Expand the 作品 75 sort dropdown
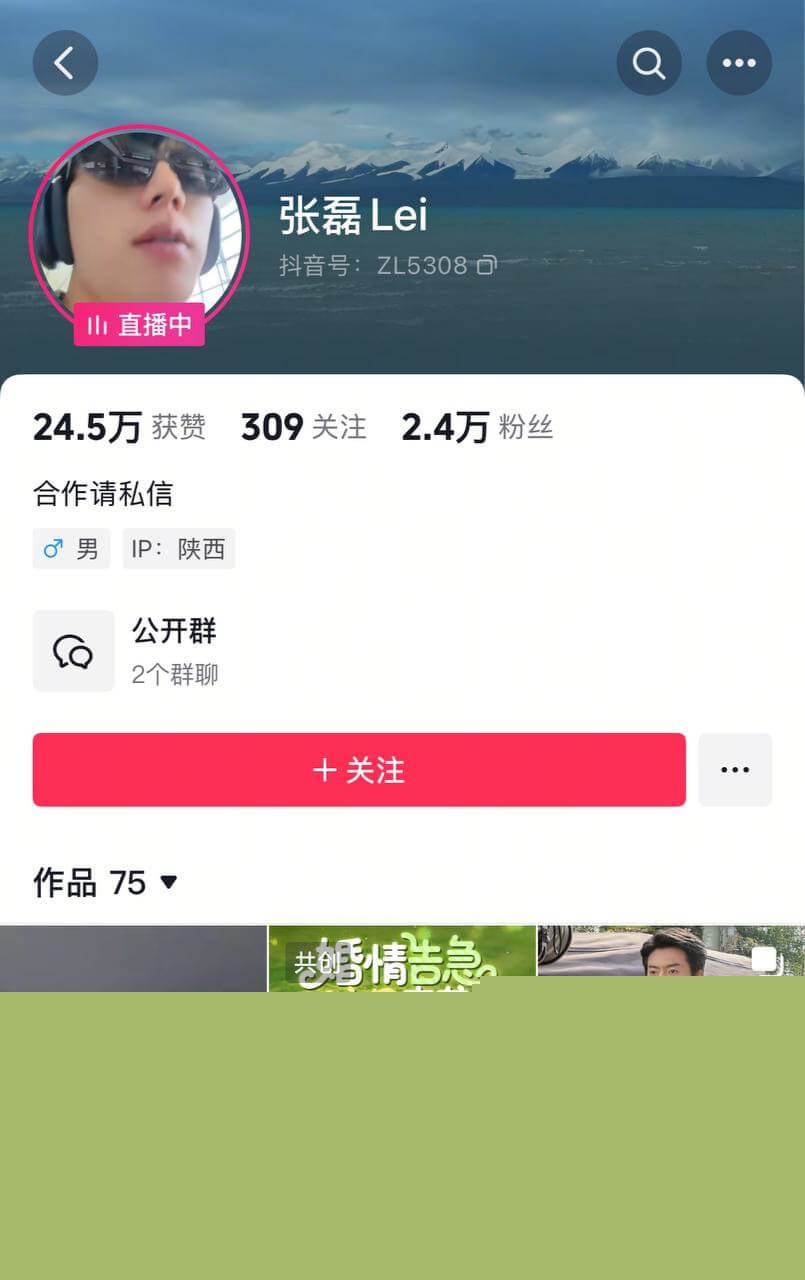 pyautogui.click(x=168, y=883)
